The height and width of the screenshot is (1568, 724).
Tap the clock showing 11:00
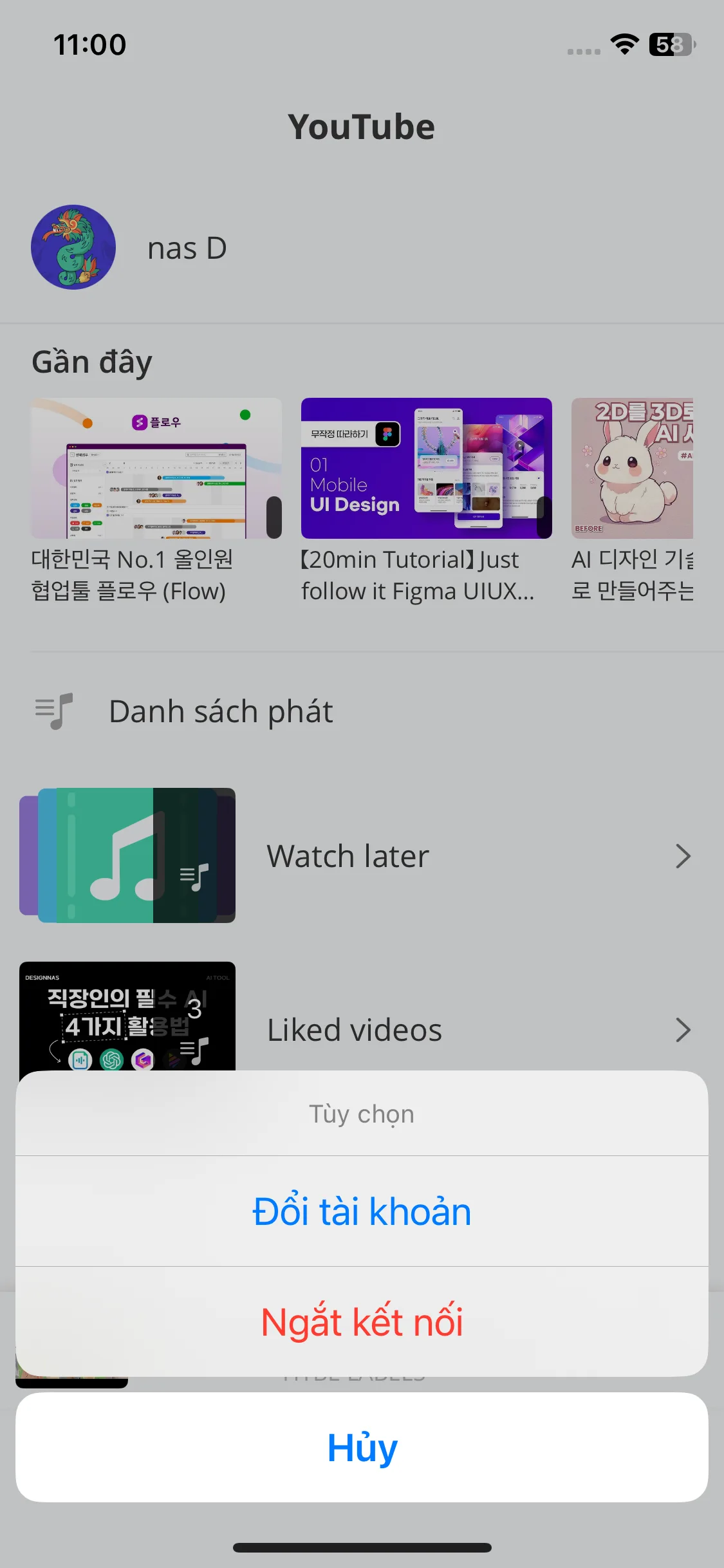[89, 44]
